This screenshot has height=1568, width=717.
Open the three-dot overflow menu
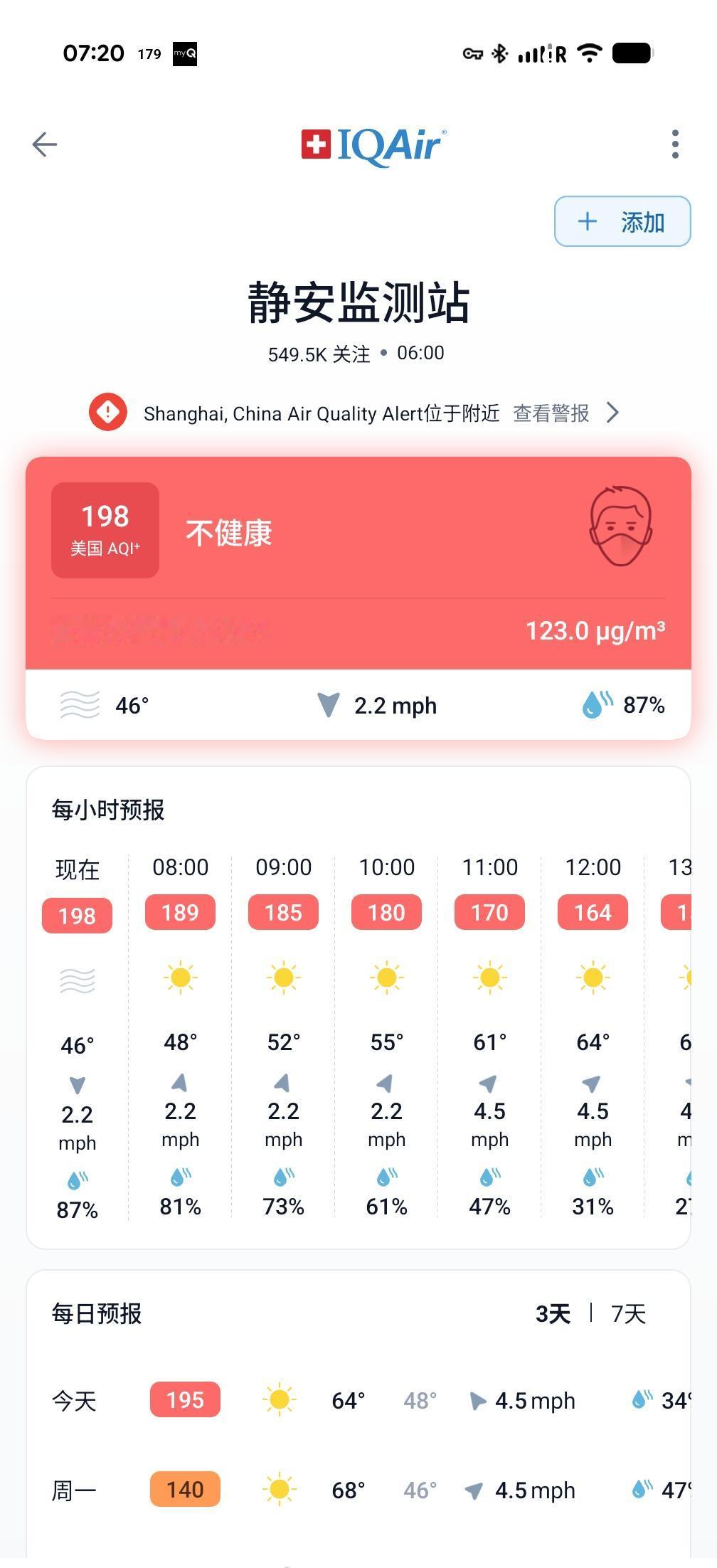[673, 144]
